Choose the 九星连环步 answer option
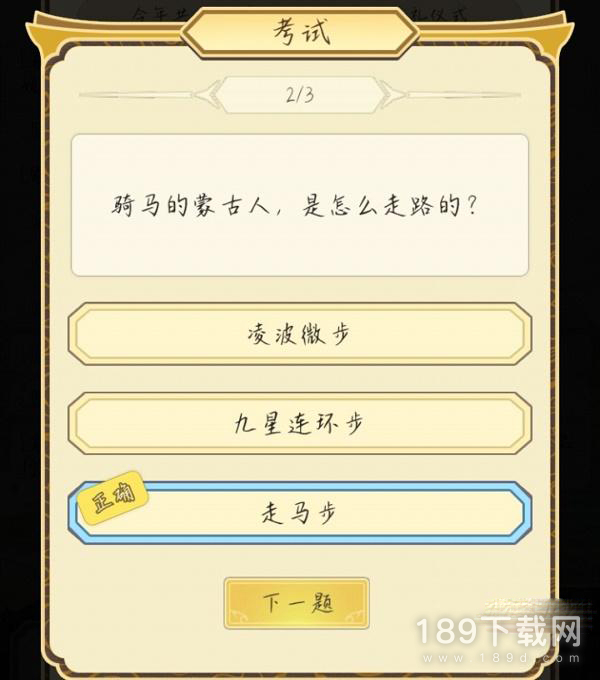This screenshot has height=680, width=600. pos(299,423)
